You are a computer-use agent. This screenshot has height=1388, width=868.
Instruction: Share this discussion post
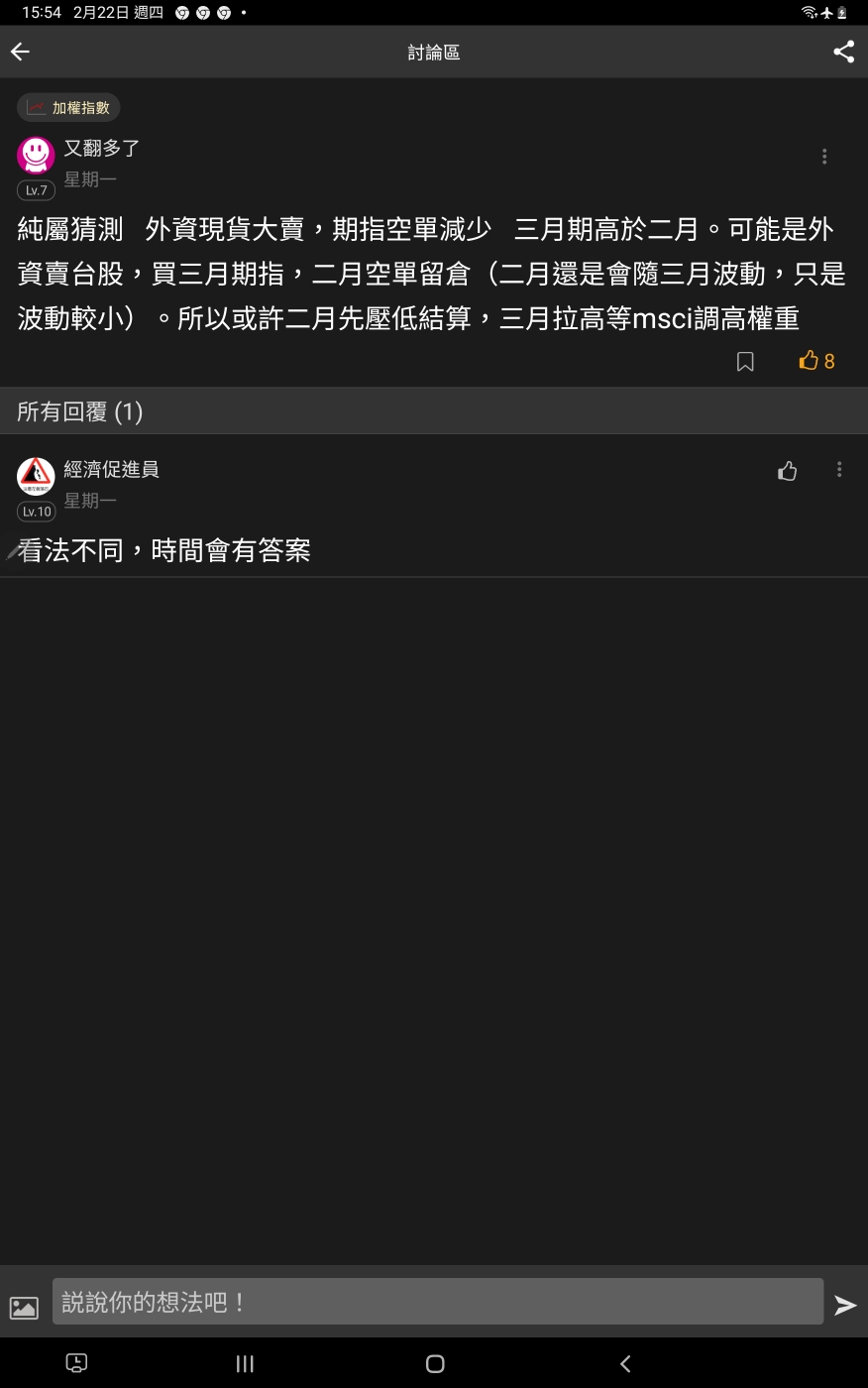click(x=843, y=51)
